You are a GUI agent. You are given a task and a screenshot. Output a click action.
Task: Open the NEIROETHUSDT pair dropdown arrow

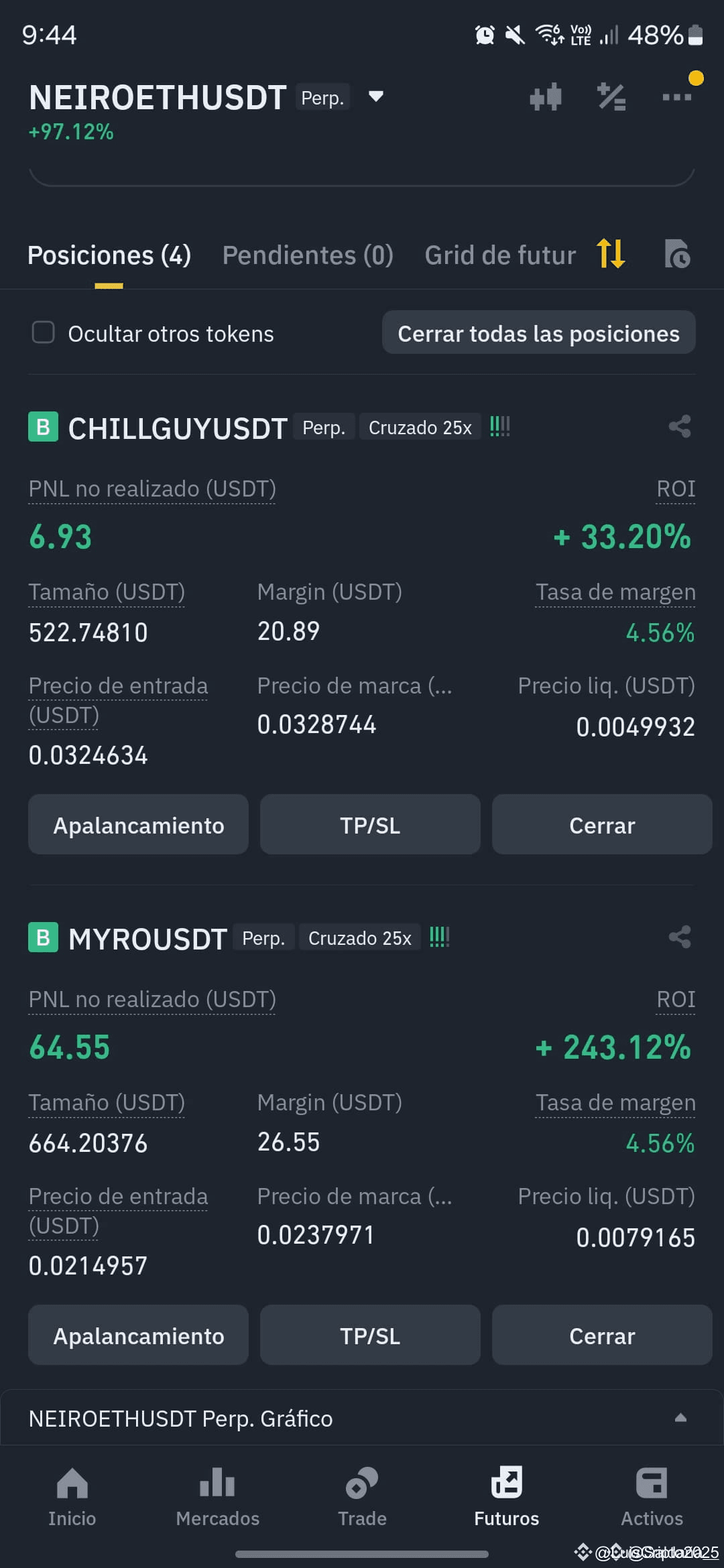click(x=376, y=96)
